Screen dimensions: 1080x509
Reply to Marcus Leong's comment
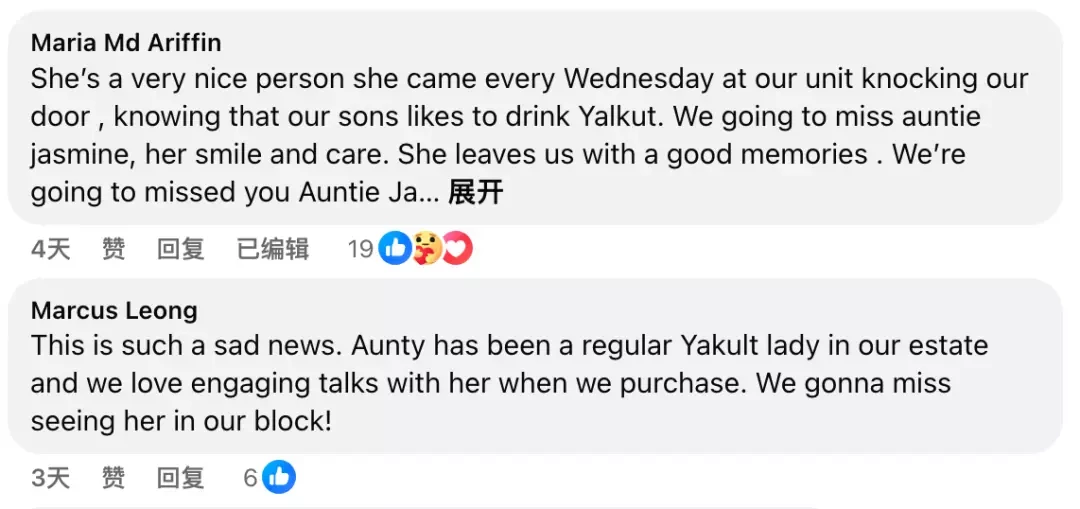coord(181,478)
